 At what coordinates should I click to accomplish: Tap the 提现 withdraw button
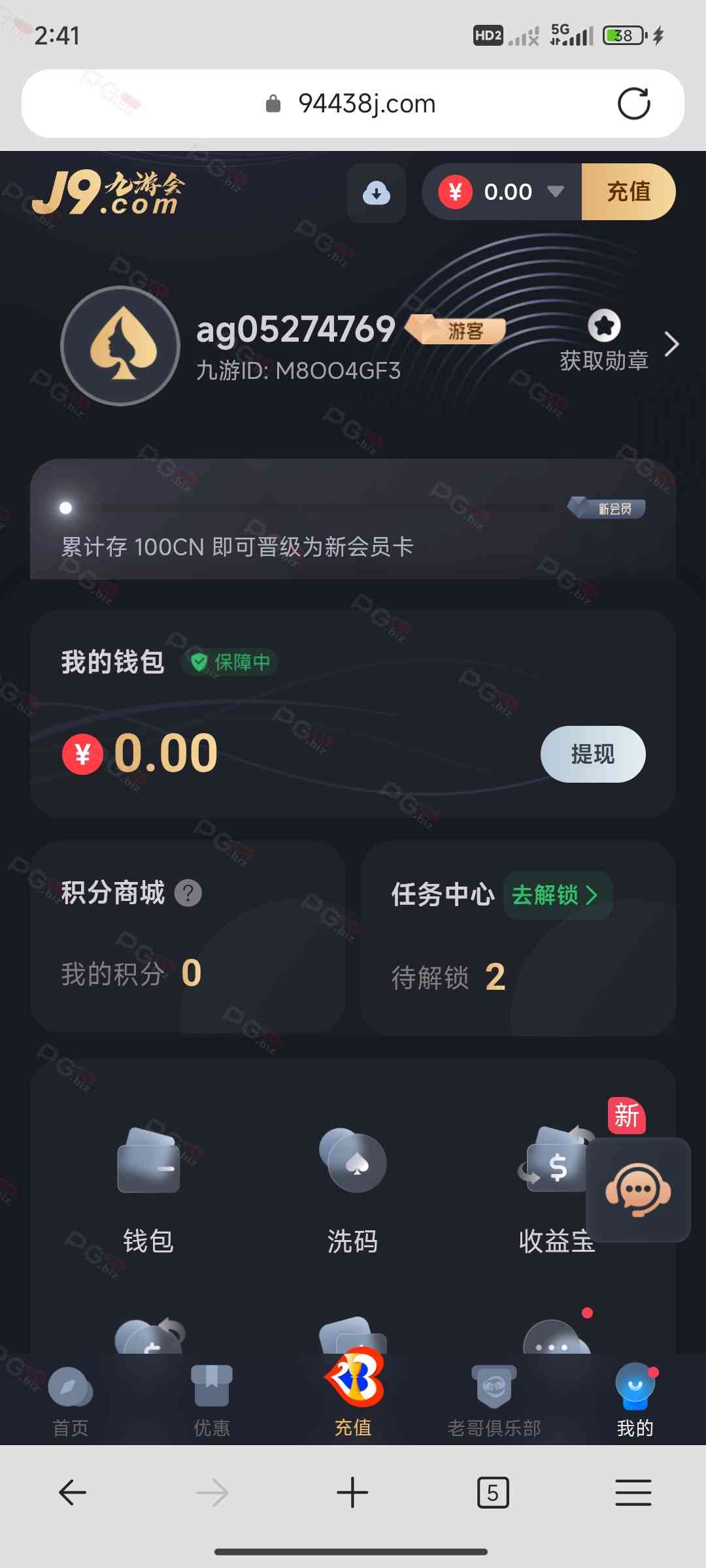click(592, 754)
